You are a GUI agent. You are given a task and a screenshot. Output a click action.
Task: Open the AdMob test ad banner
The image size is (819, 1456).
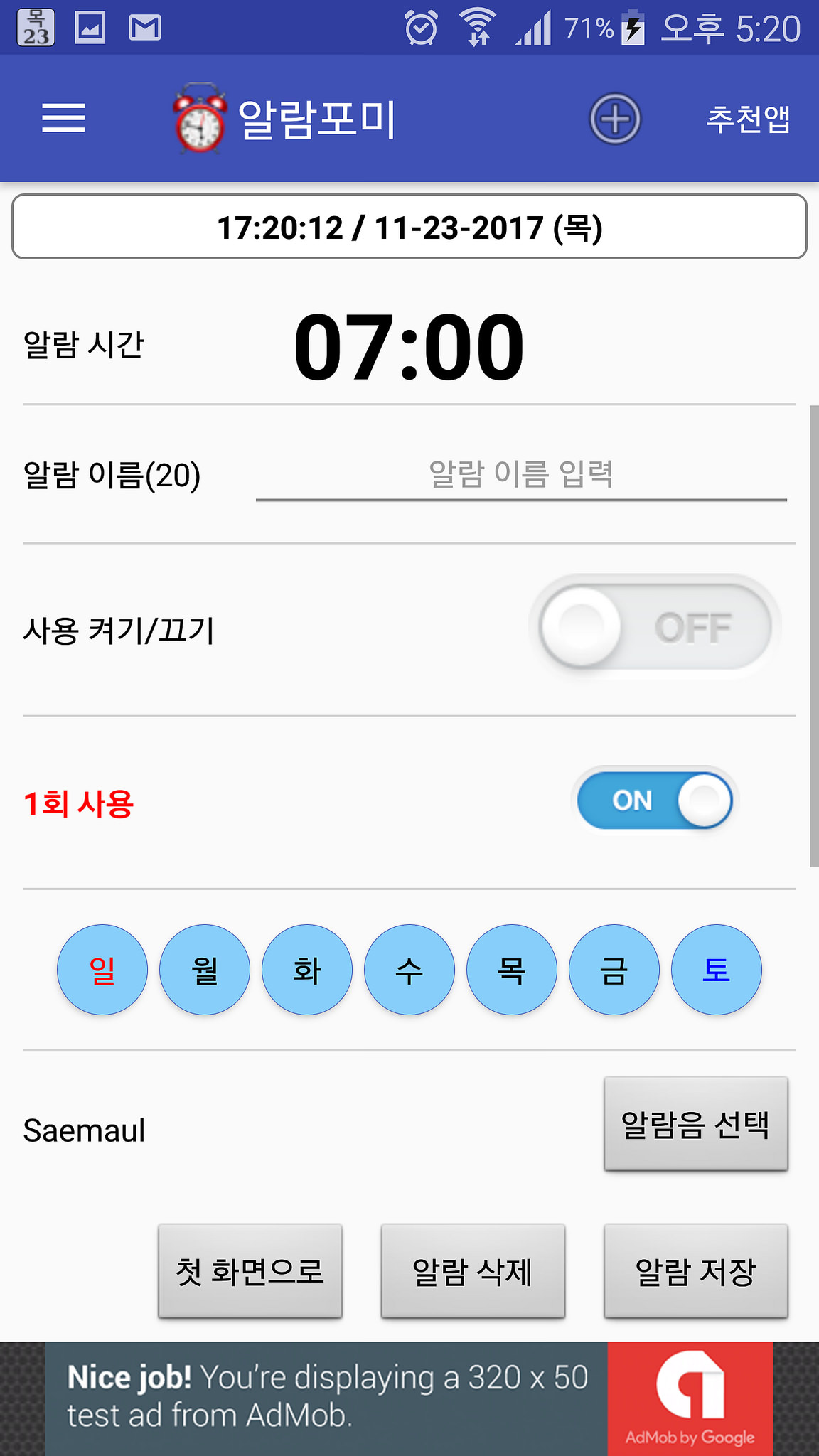(409, 1399)
